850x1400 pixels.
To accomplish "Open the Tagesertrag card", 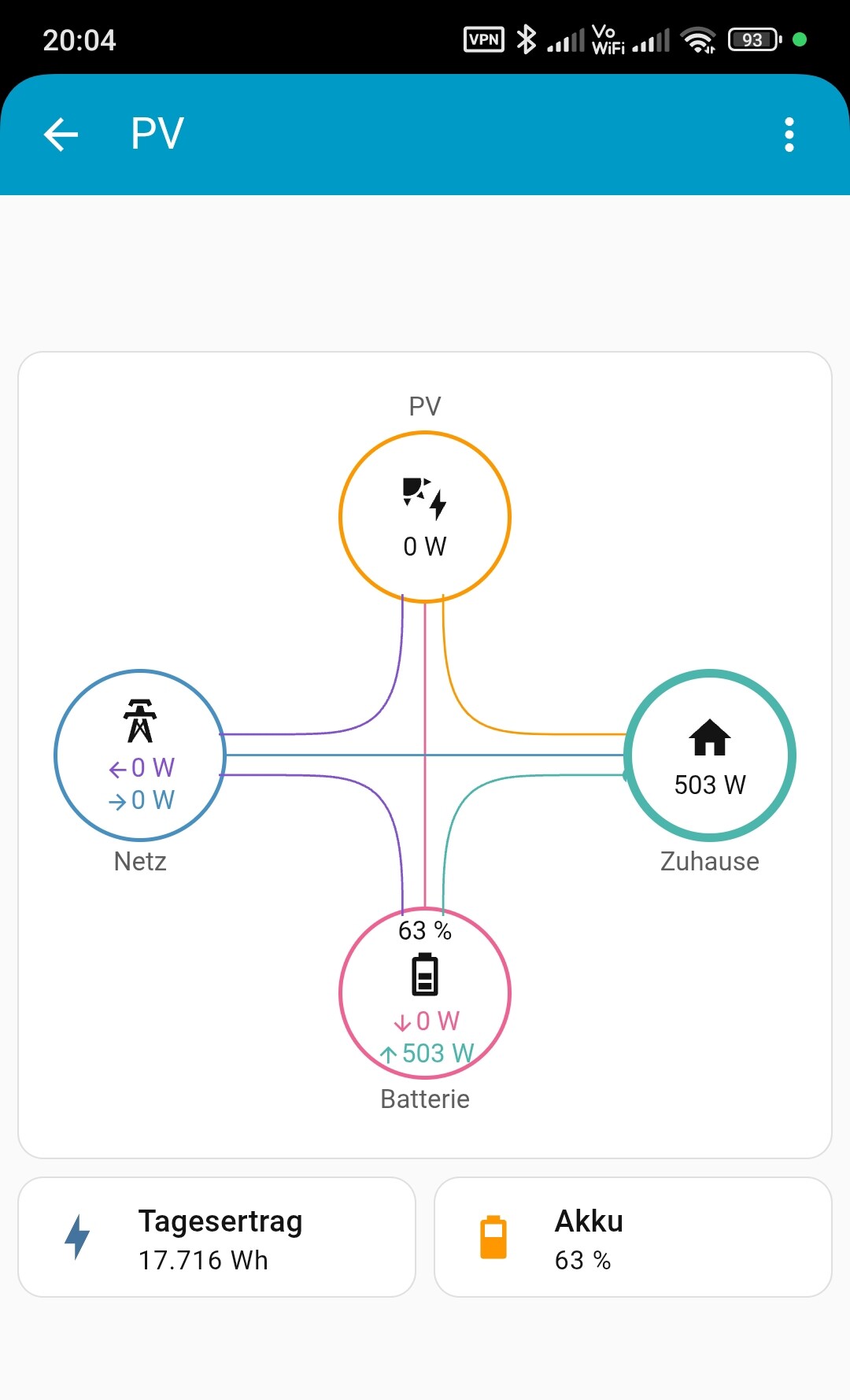I will 216,1237.
